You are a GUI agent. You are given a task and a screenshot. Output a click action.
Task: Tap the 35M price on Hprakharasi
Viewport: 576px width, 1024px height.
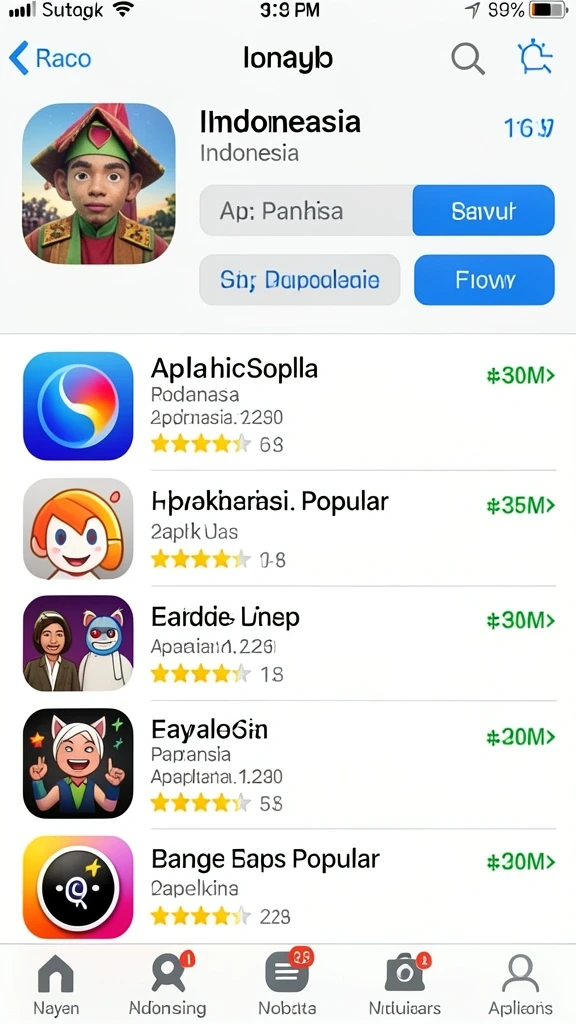tap(520, 505)
